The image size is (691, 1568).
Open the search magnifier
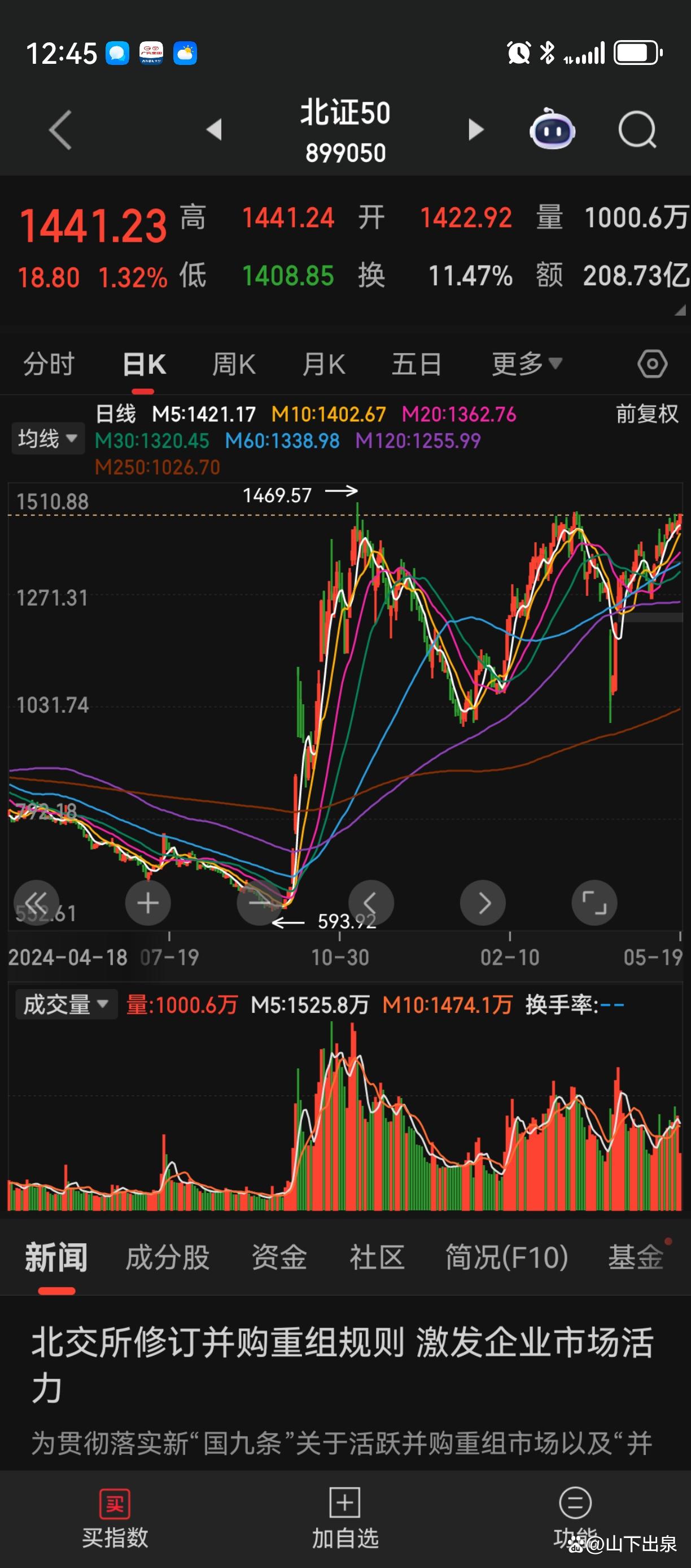click(637, 130)
